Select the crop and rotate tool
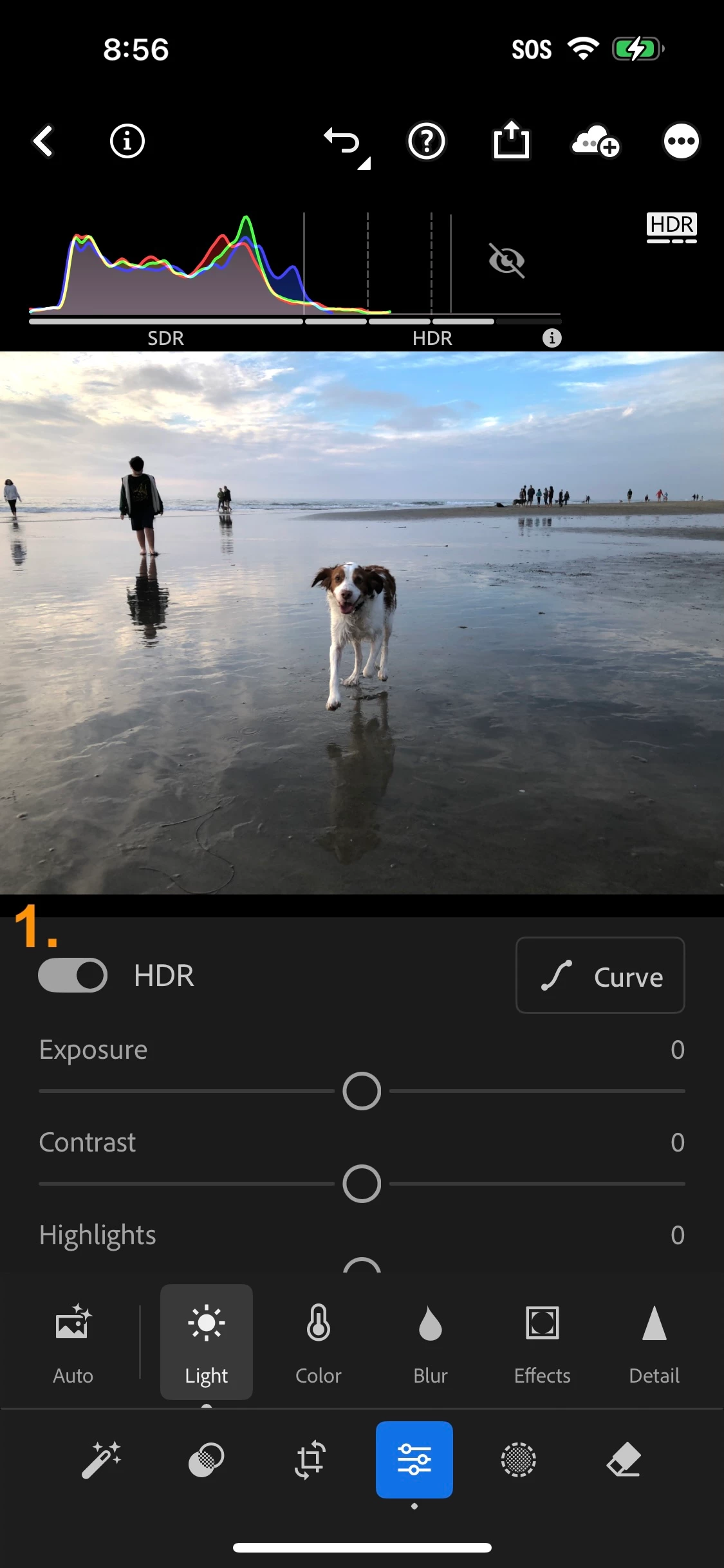This screenshot has width=724, height=1568. [x=310, y=1459]
